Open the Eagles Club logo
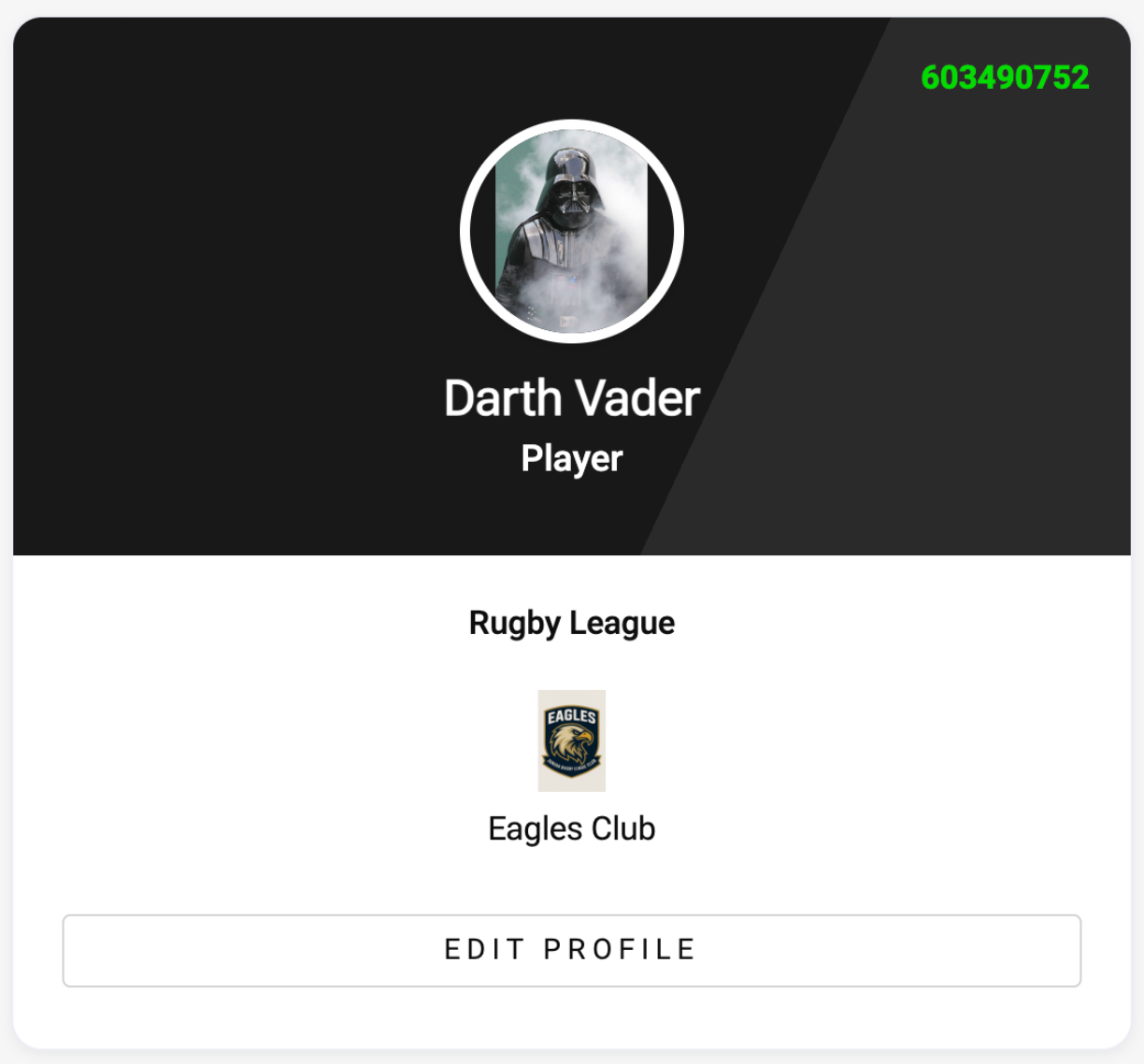Viewport: 1144px width, 1064px height. tap(571, 740)
